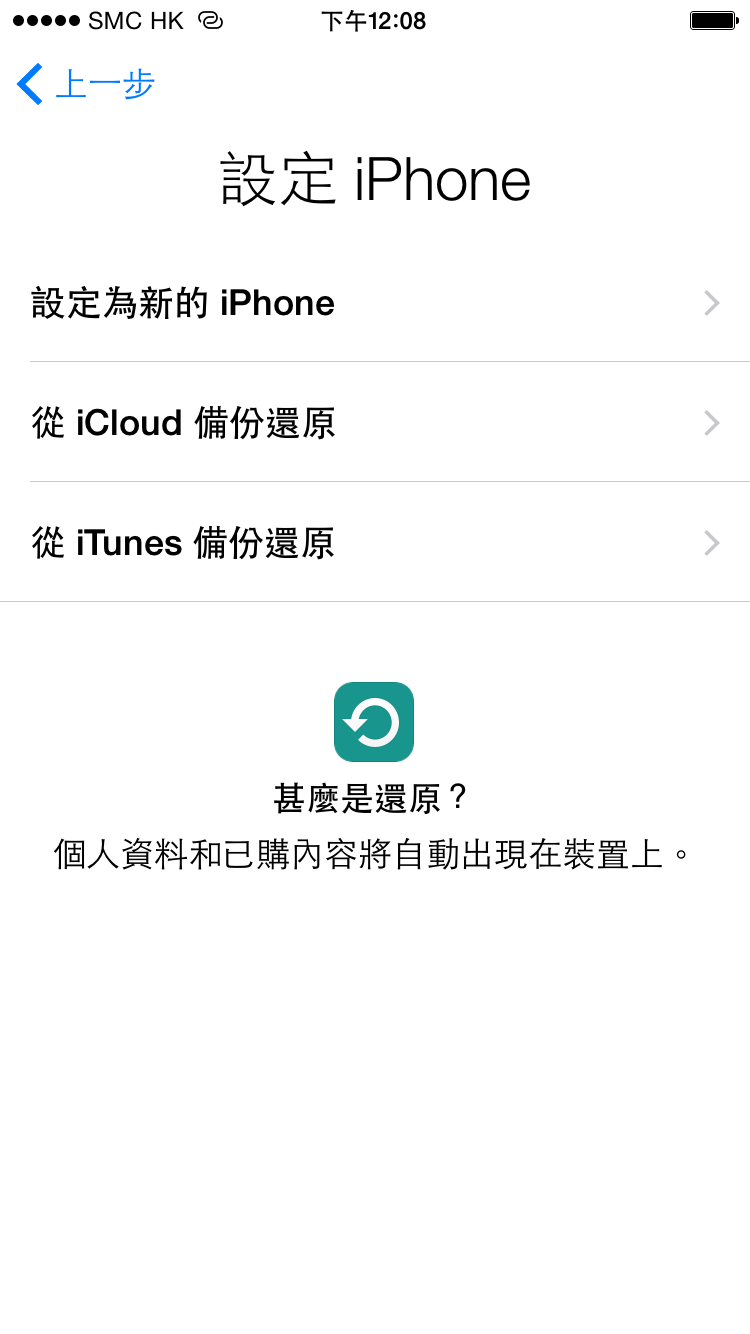Select 設定為新的 iPhone option
The image size is (750, 1334).
[375, 303]
